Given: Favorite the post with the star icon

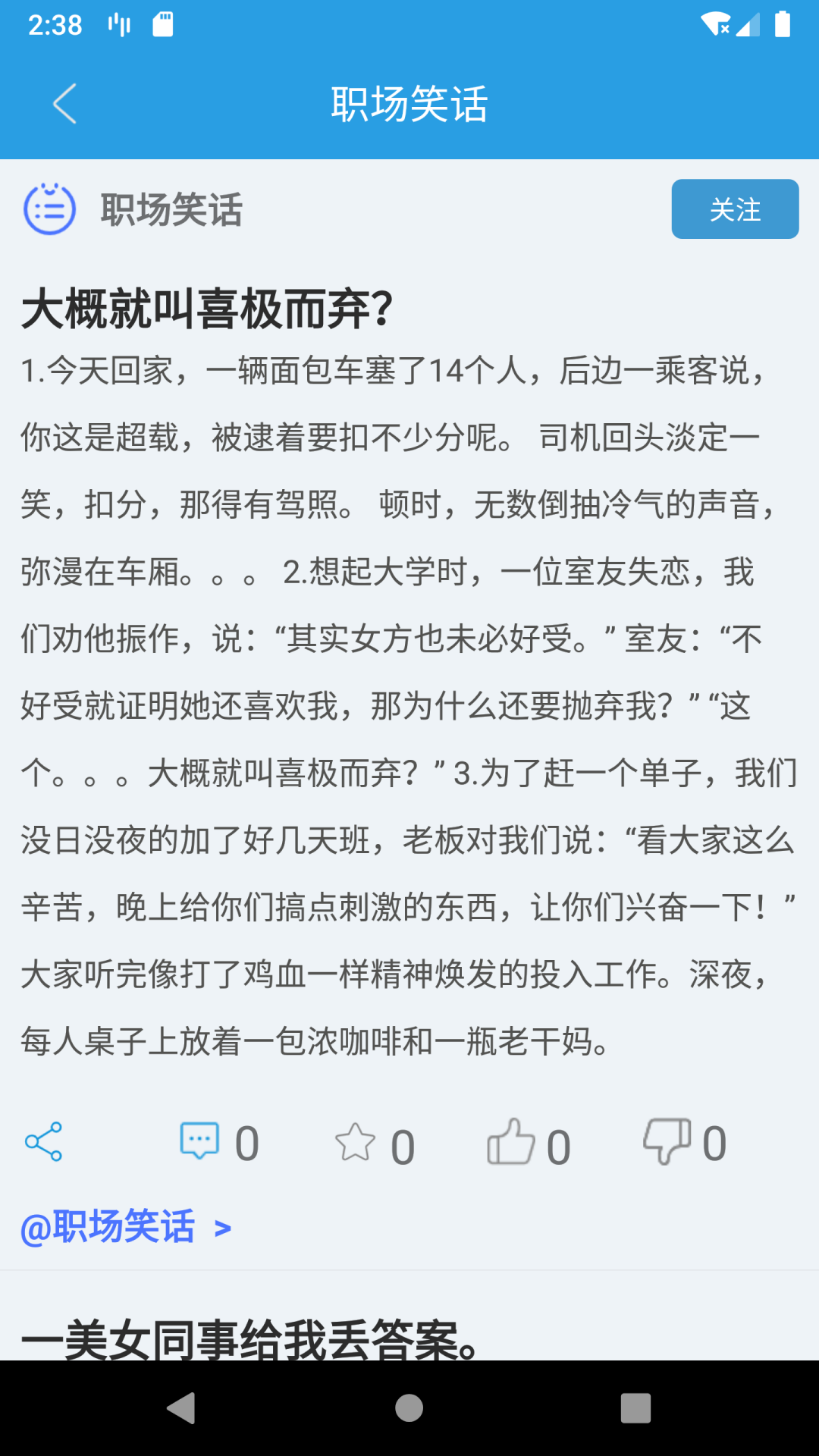Looking at the screenshot, I should click(355, 1142).
